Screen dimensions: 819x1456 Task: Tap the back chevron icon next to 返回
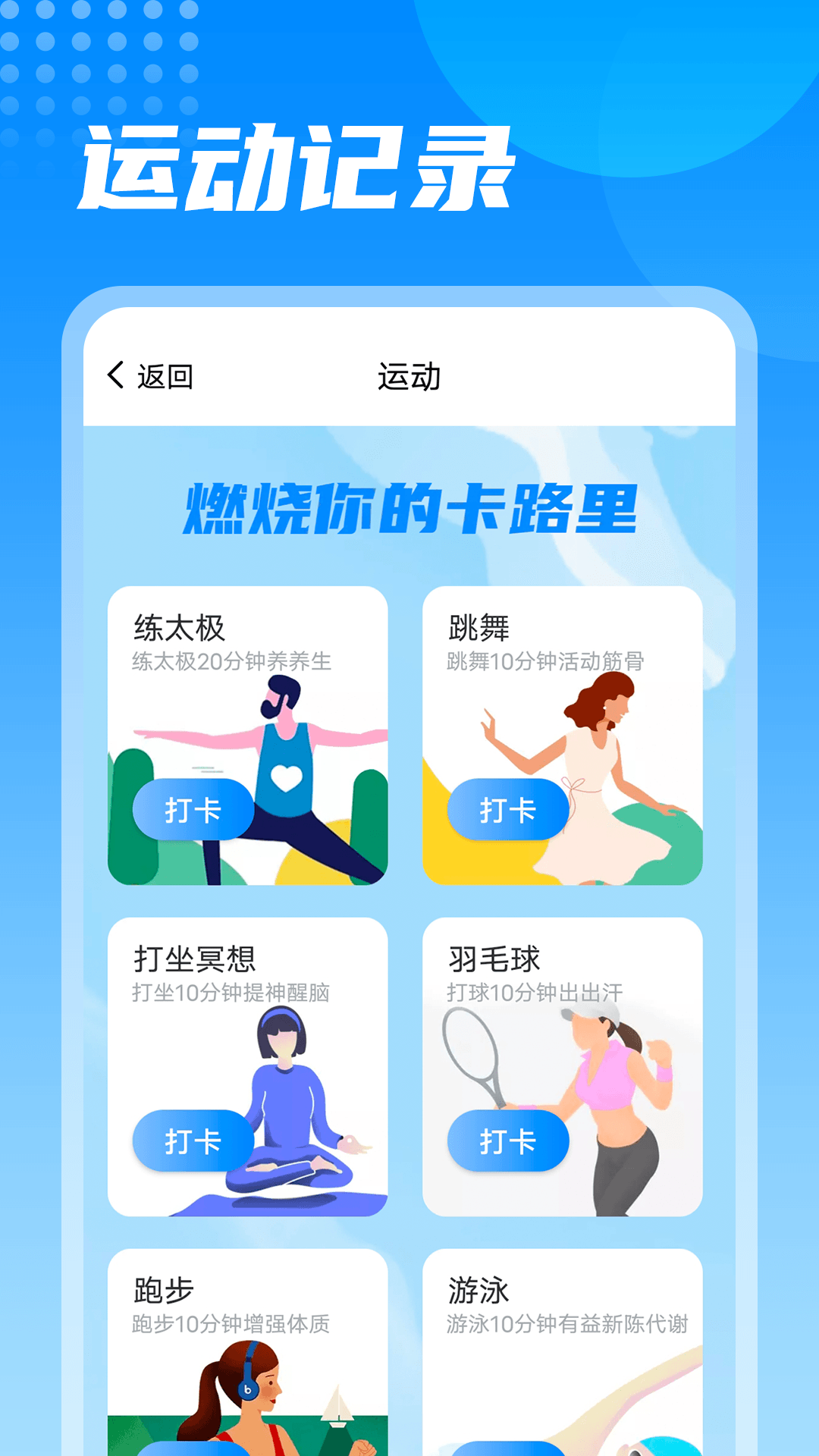[x=115, y=375]
